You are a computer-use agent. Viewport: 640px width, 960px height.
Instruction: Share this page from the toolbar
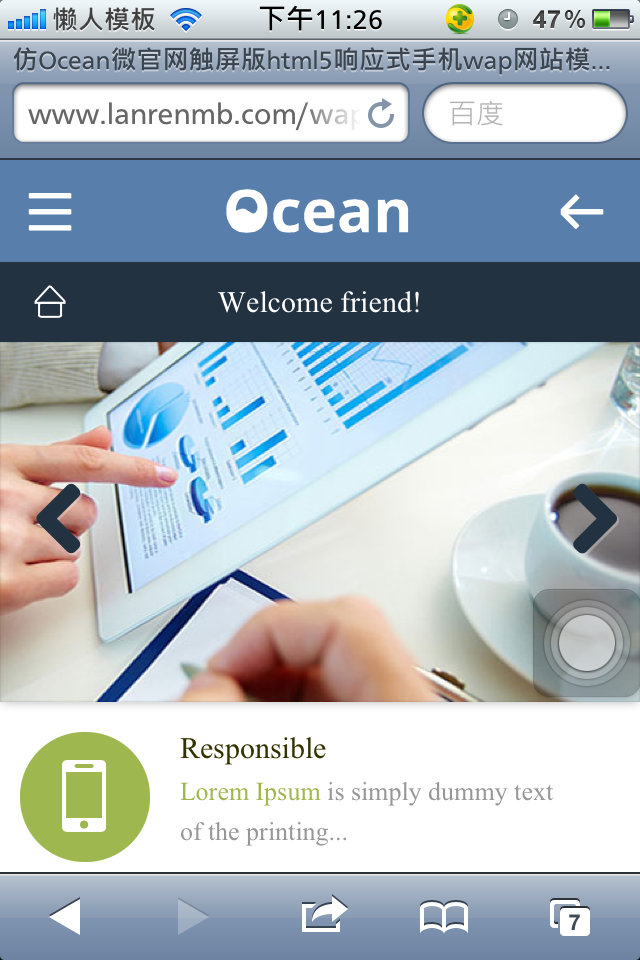(323, 914)
